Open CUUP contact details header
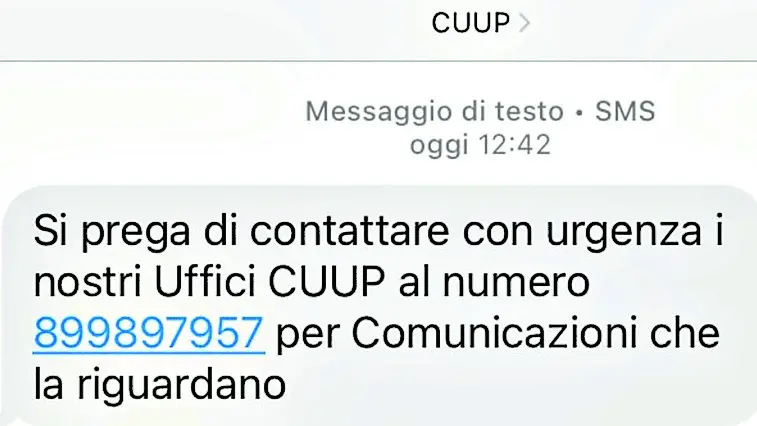The width and height of the screenshot is (757, 426). coord(479,23)
